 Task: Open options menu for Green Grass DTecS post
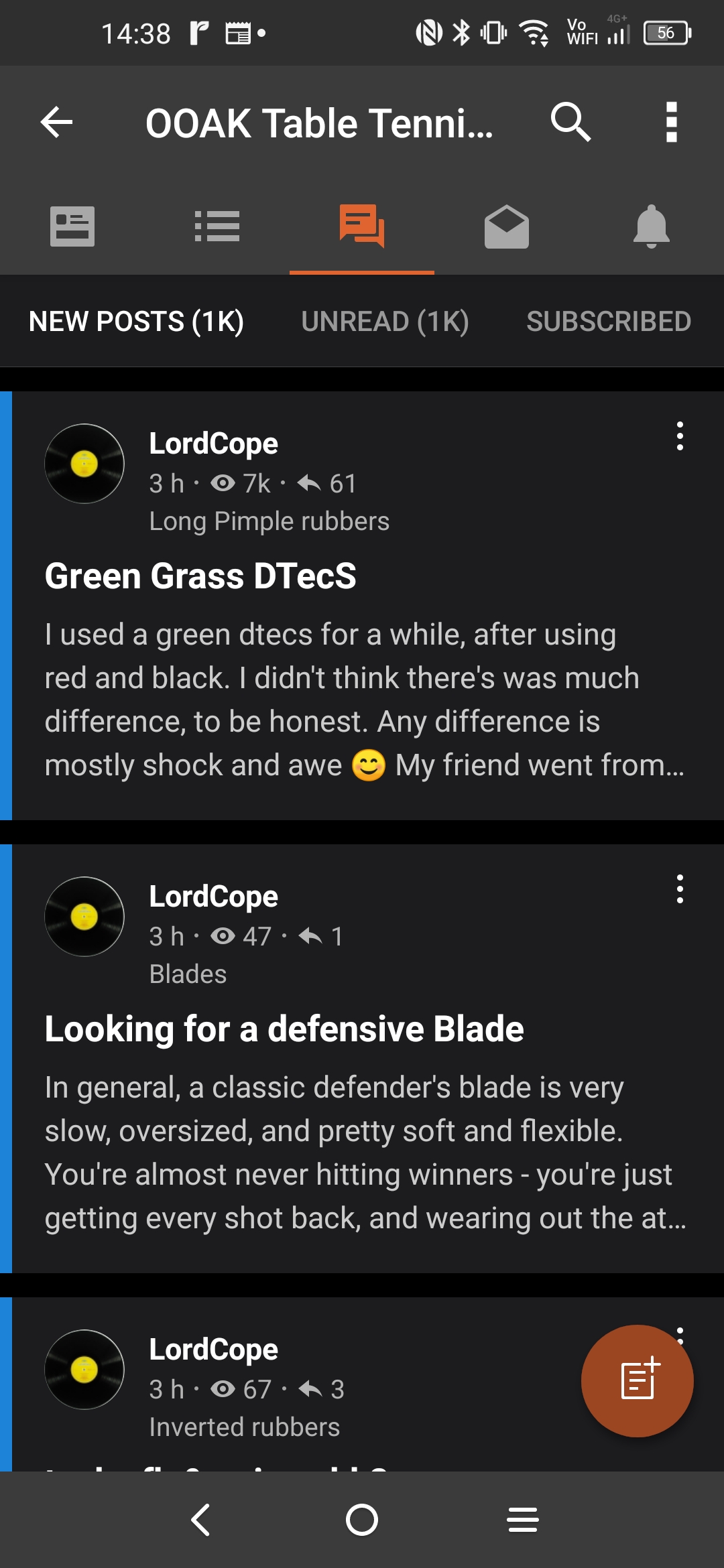(x=680, y=436)
